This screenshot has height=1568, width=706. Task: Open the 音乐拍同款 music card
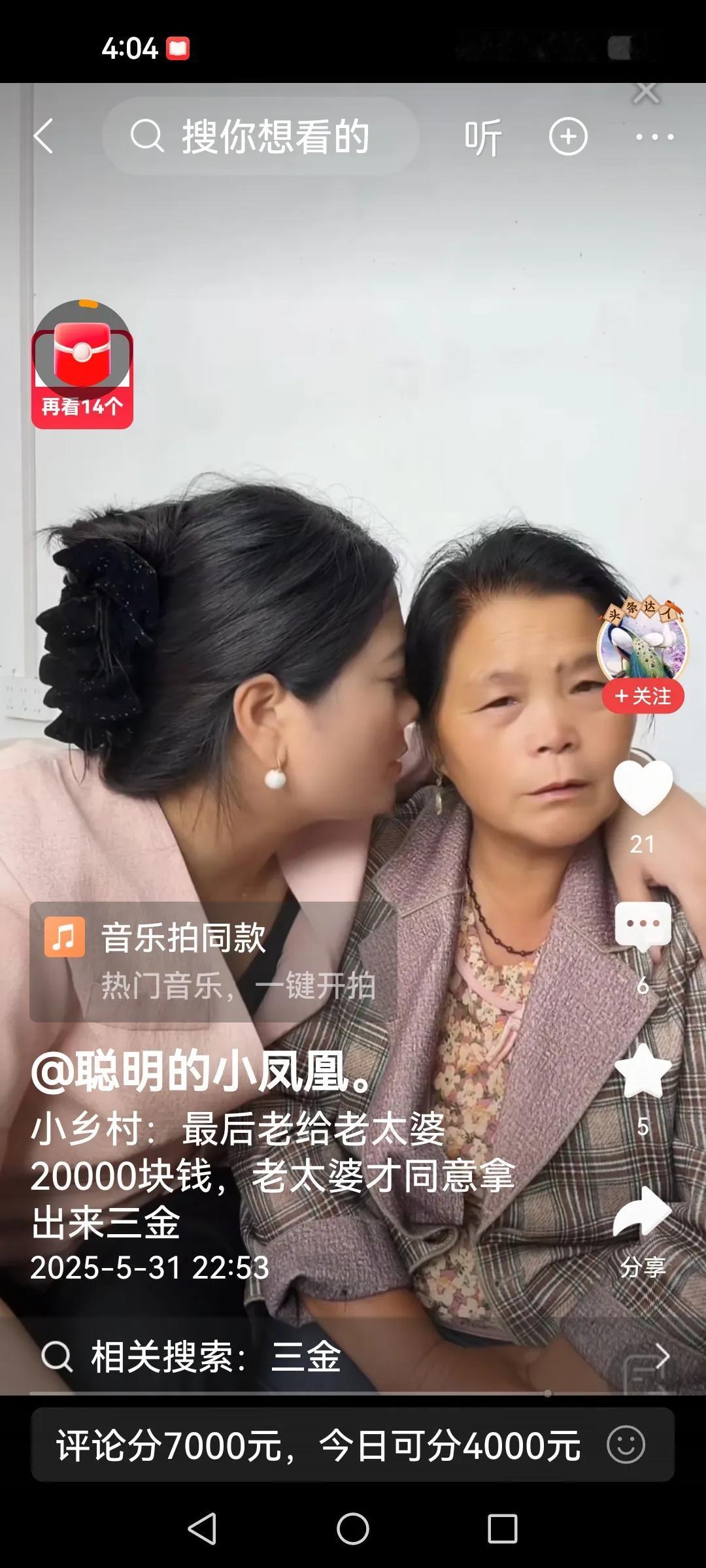tap(209, 960)
